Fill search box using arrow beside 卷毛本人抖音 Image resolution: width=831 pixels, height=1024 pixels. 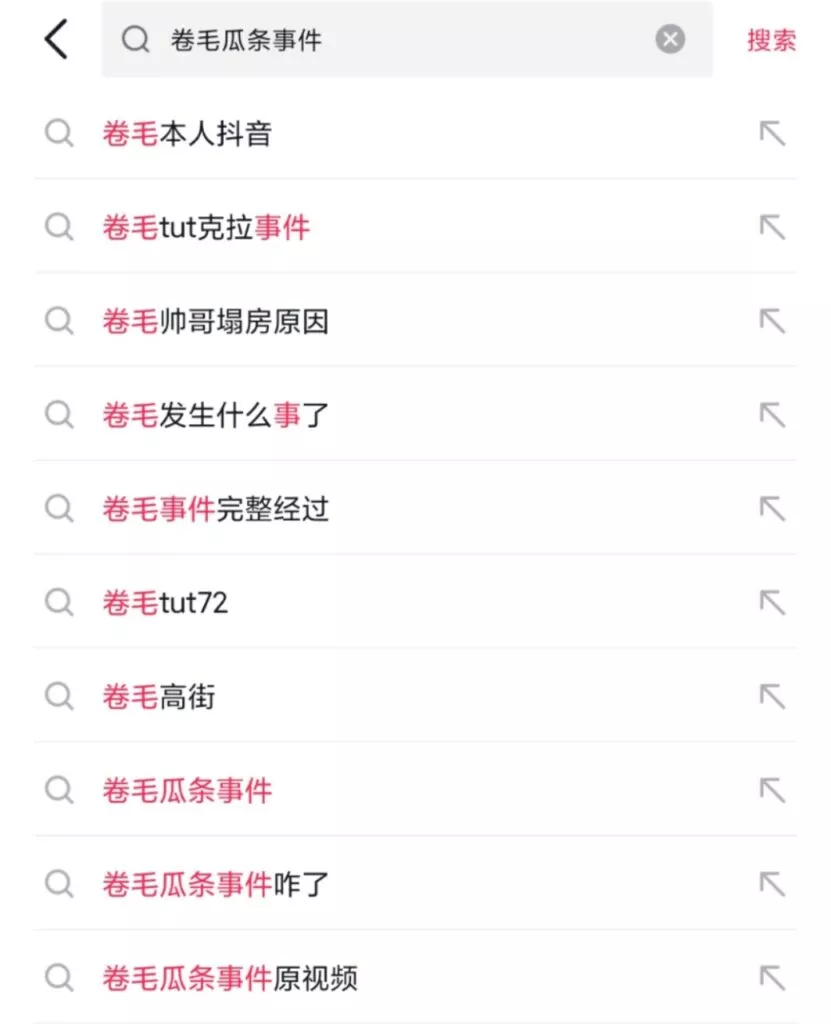click(772, 134)
